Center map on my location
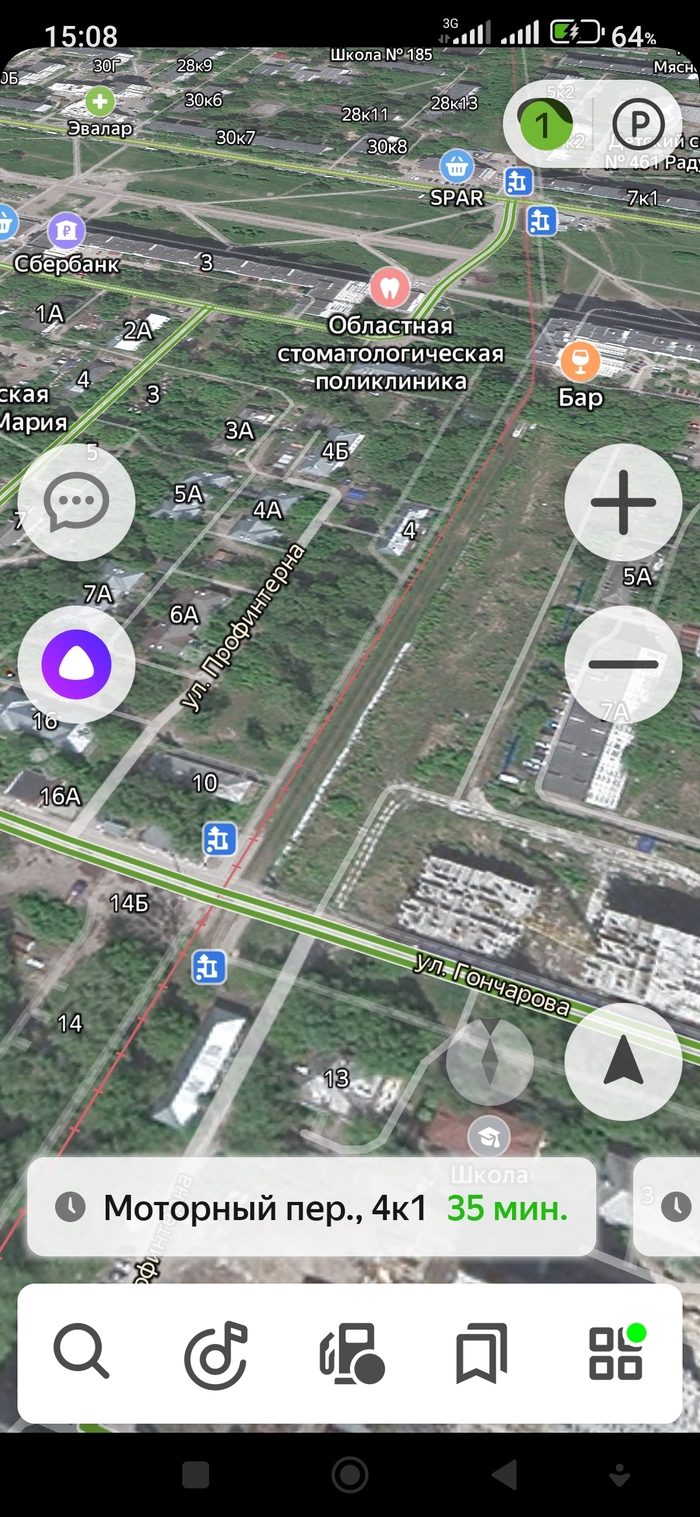700x1517 pixels. point(623,1062)
